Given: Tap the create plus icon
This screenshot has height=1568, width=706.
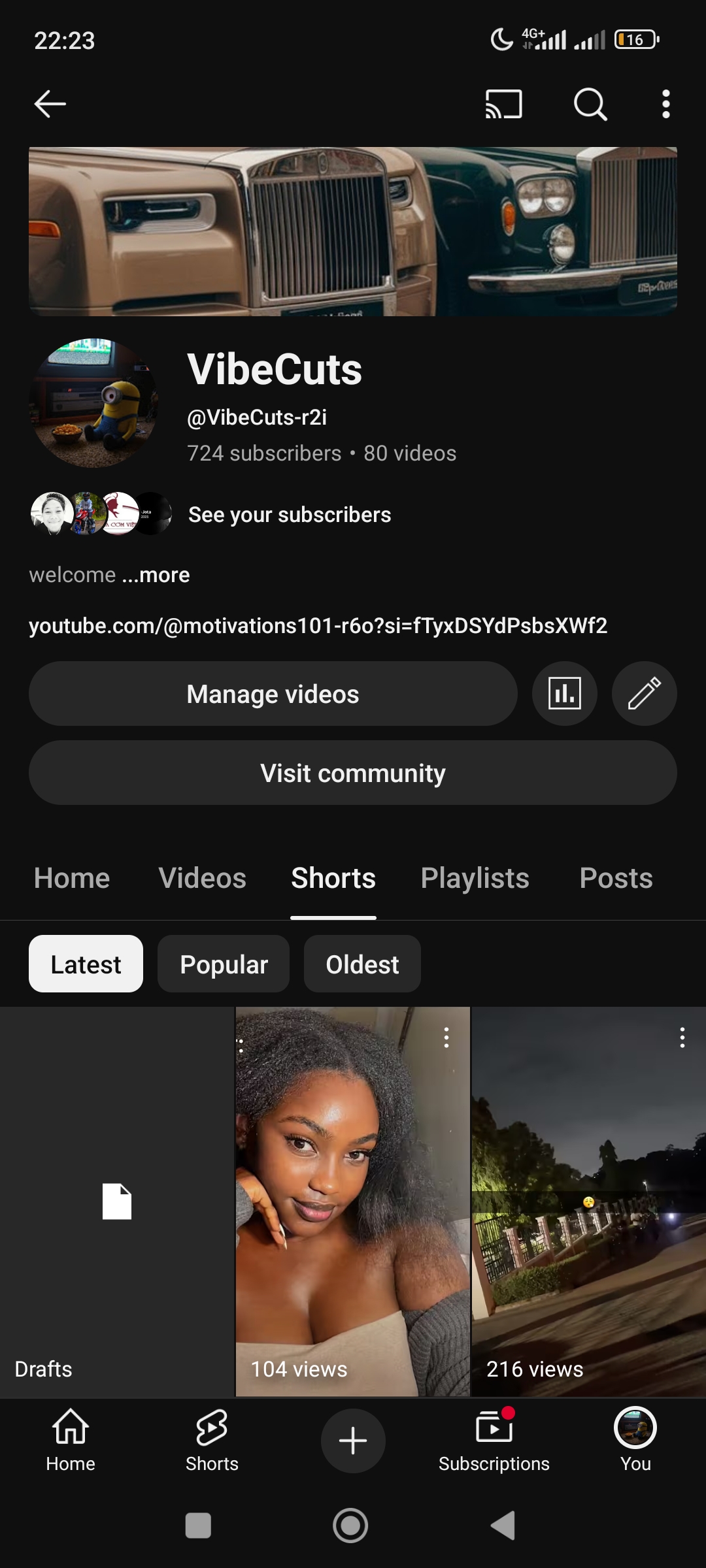Looking at the screenshot, I should tap(353, 1441).
